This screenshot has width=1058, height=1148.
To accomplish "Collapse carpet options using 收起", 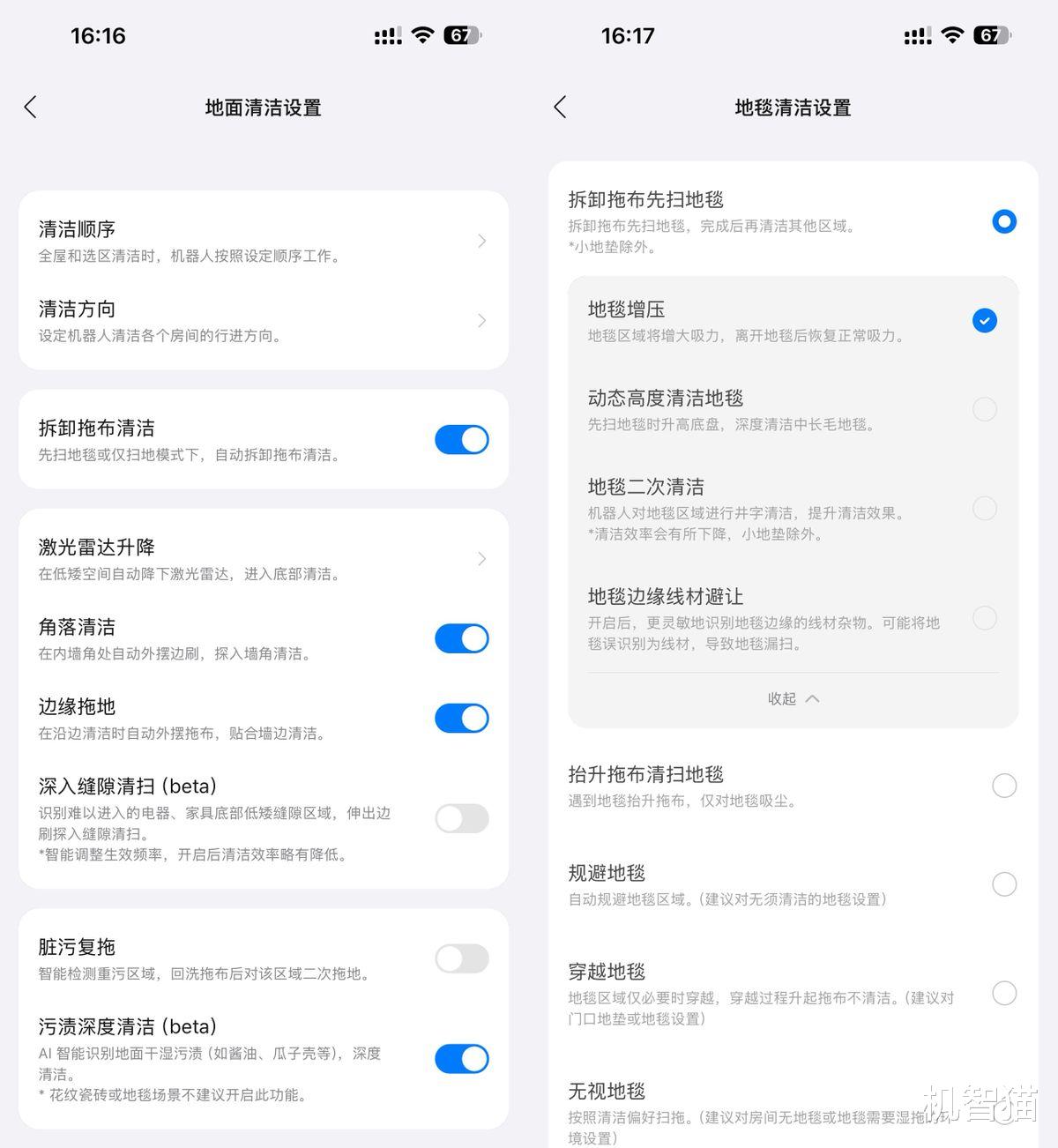I will [792, 697].
